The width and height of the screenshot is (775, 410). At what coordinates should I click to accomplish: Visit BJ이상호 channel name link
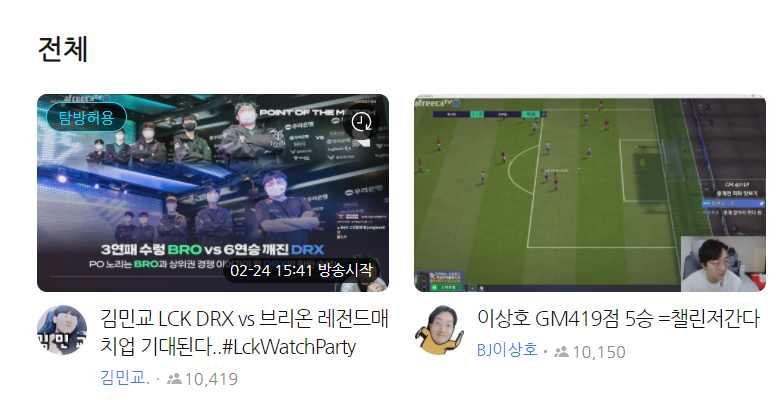point(507,351)
